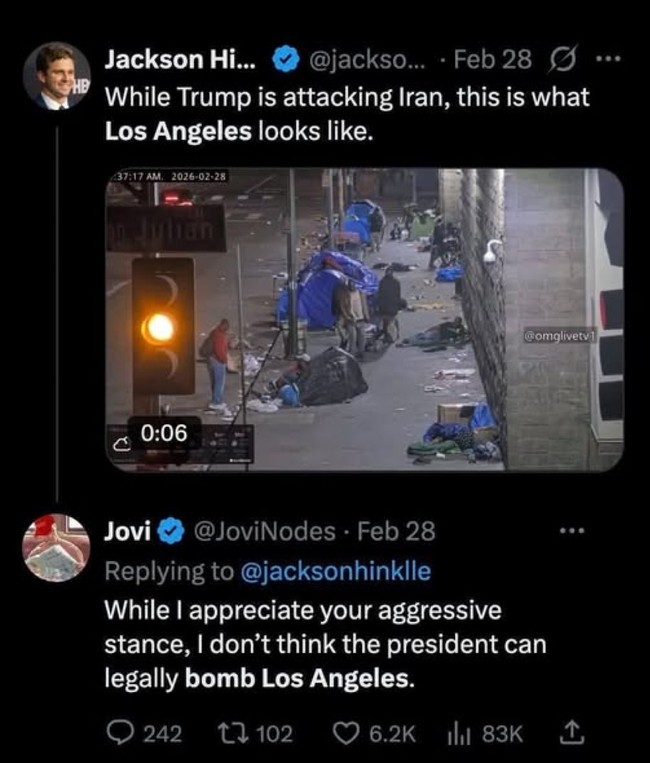The width and height of the screenshot is (650, 763).
Task: Play the Los Angeles street video
Action: point(364,318)
